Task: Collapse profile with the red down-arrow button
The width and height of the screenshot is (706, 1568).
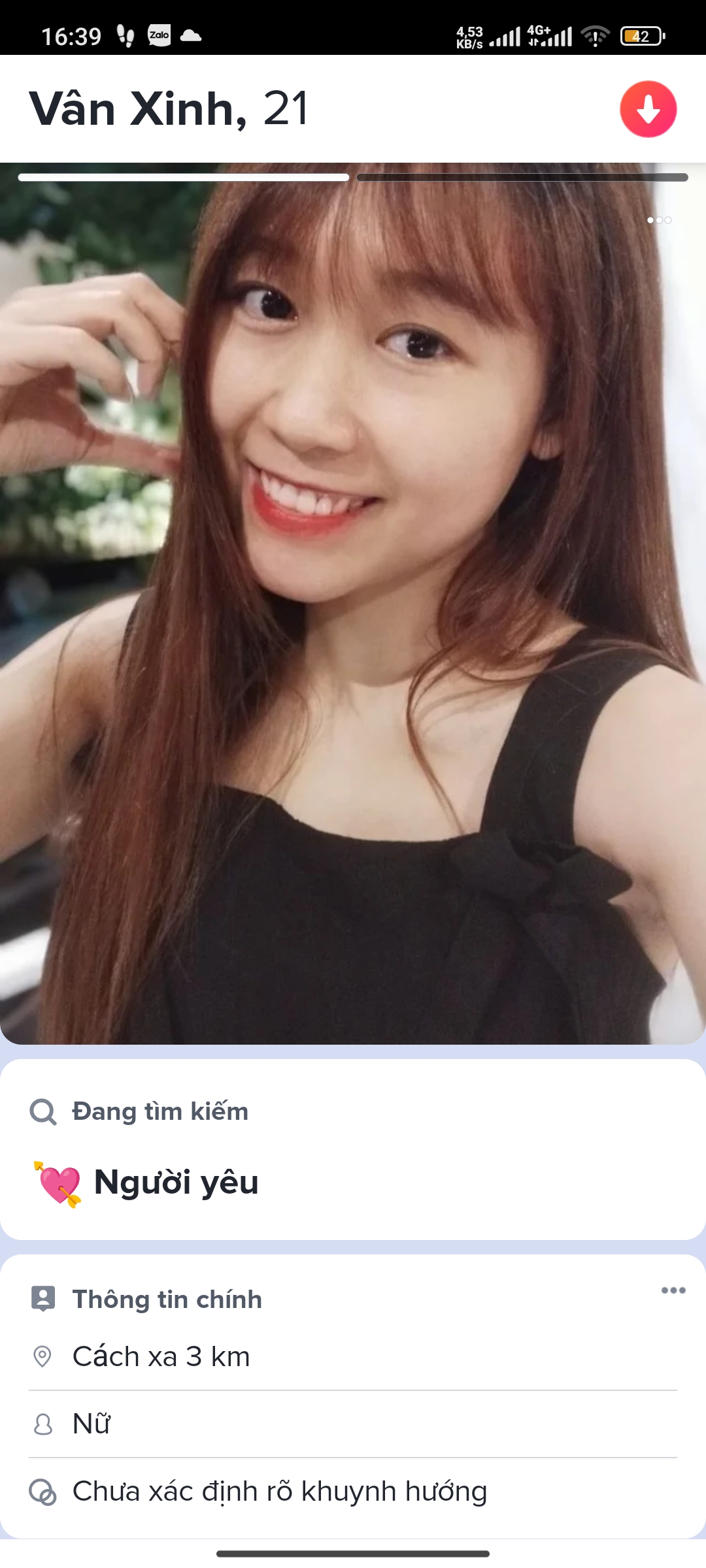Action: pos(648,109)
